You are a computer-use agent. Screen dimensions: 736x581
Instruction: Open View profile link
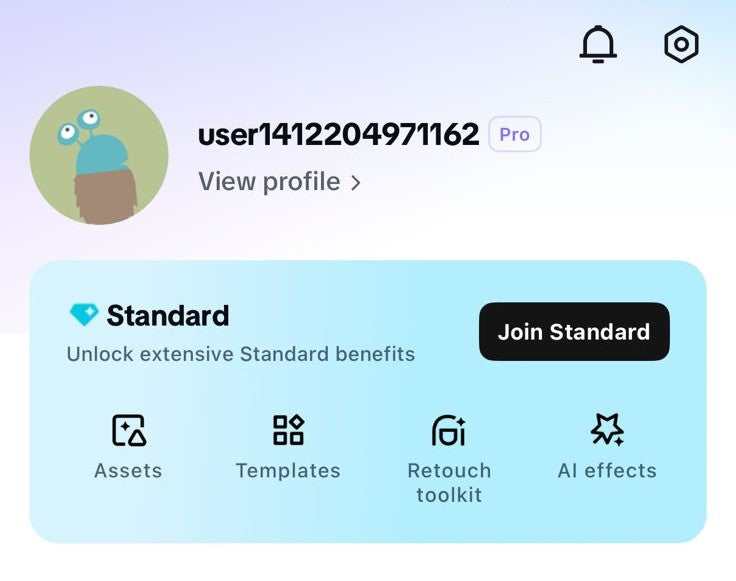pyautogui.click(x=279, y=182)
